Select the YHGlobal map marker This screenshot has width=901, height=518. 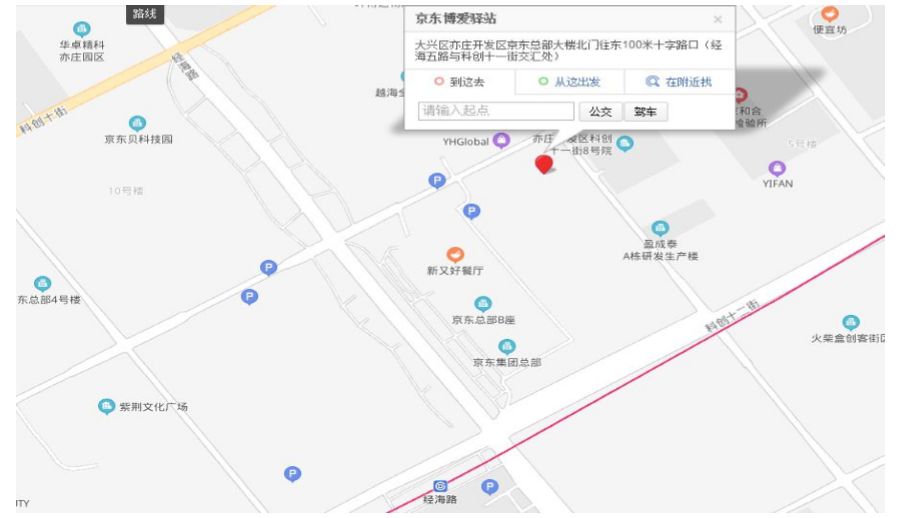click(x=503, y=141)
